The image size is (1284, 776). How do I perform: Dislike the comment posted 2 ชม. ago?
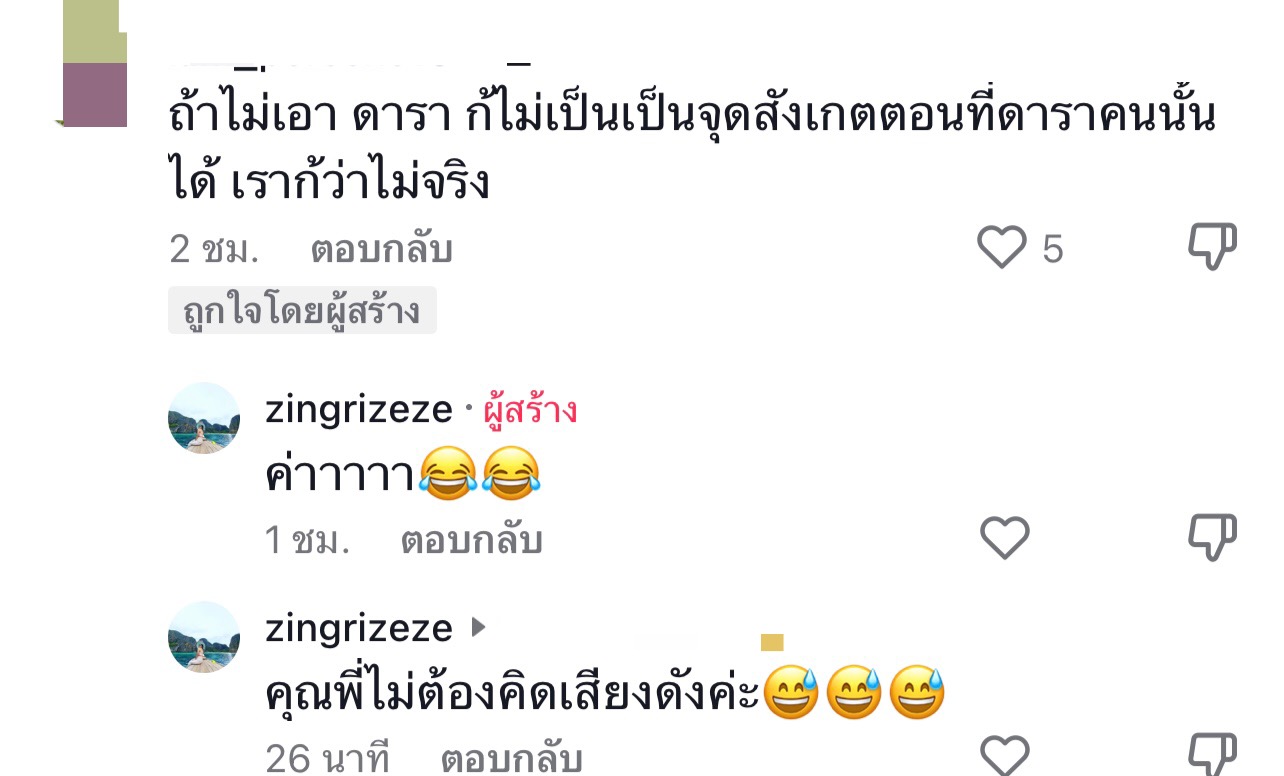click(1212, 246)
